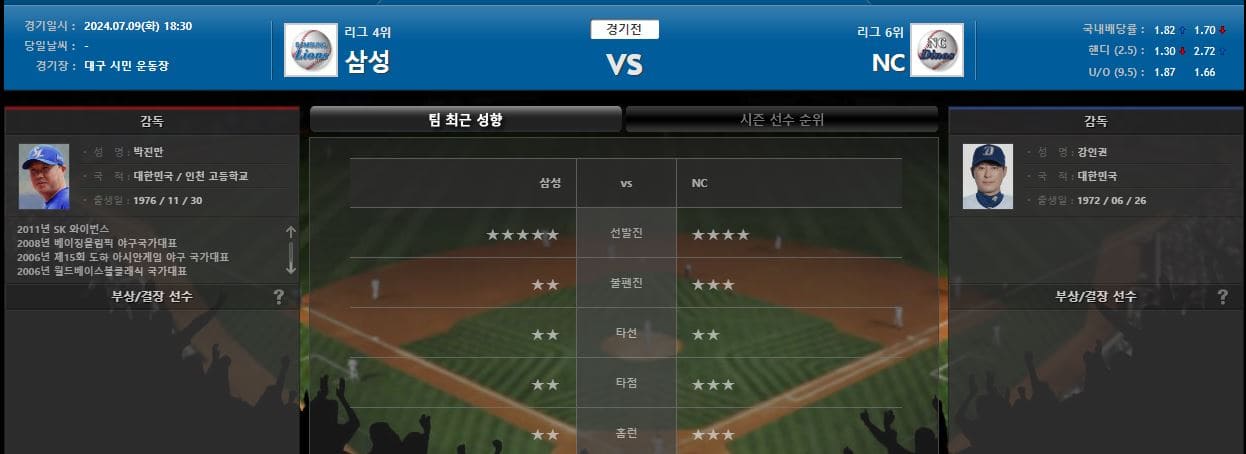1246x454 pixels.
Task: Tap the down arrow in 박진만's career list
Action: pos(291,265)
